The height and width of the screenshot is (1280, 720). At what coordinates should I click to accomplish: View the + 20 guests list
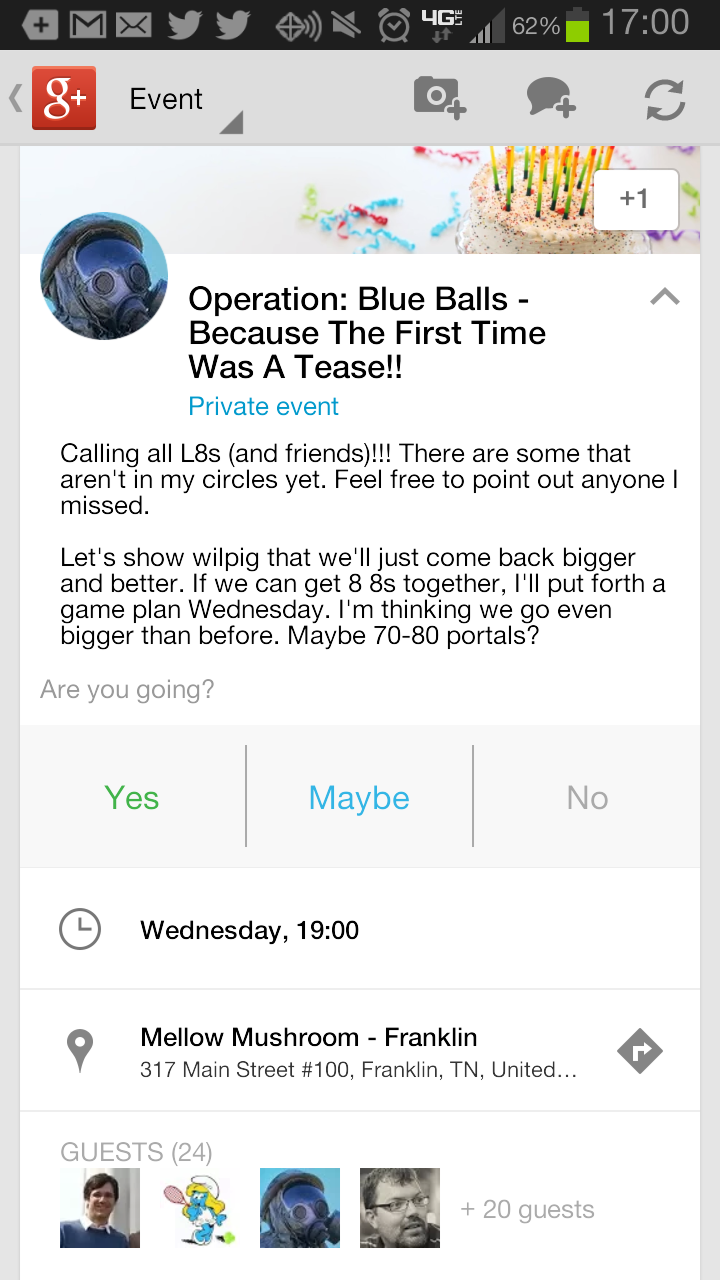tap(527, 1209)
